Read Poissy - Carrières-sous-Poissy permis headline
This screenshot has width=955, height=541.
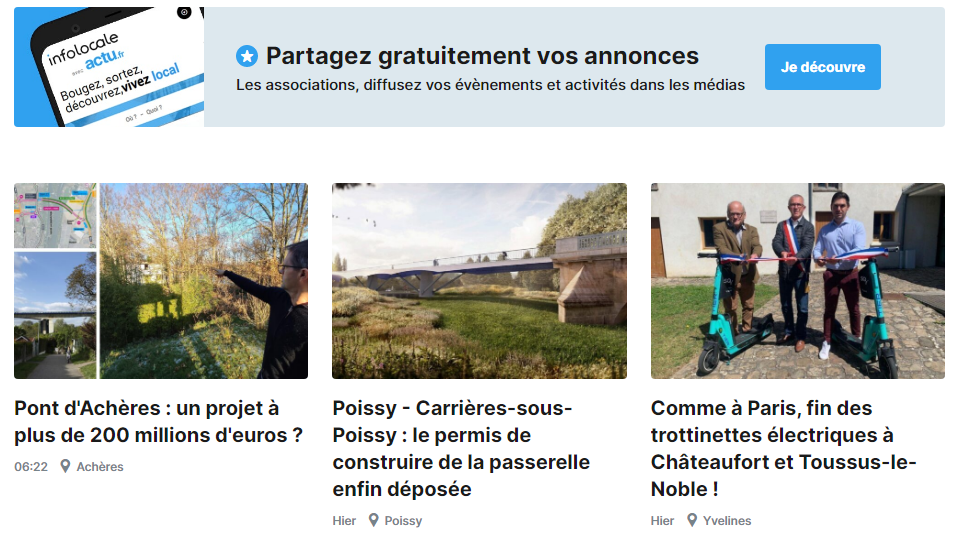(461, 449)
